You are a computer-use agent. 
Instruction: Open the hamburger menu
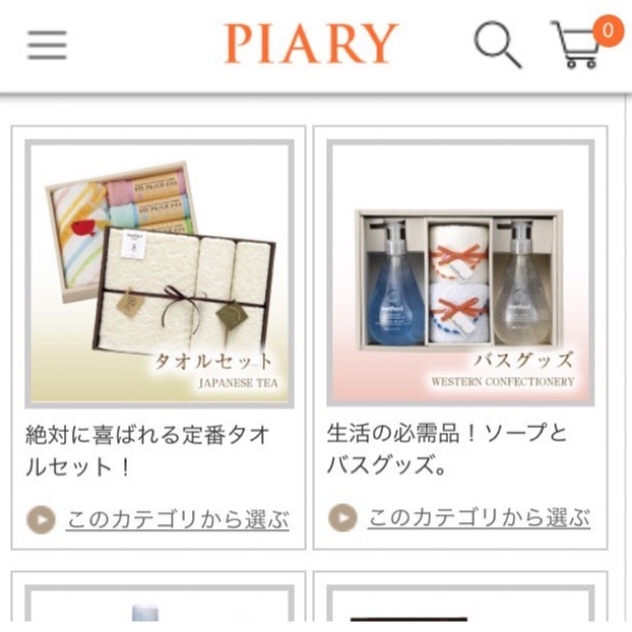coord(47,45)
